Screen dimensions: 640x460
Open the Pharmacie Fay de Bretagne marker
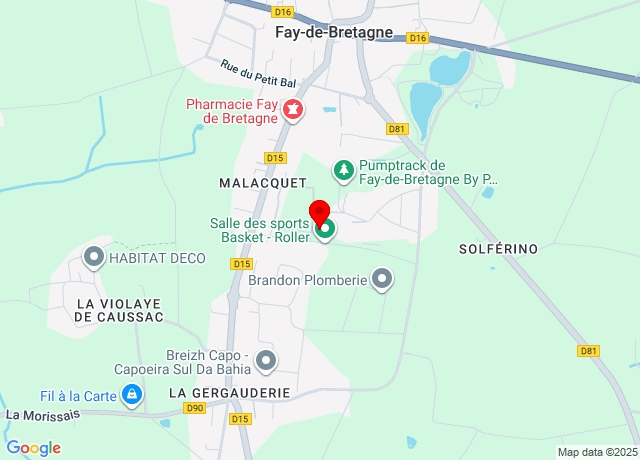(x=293, y=109)
